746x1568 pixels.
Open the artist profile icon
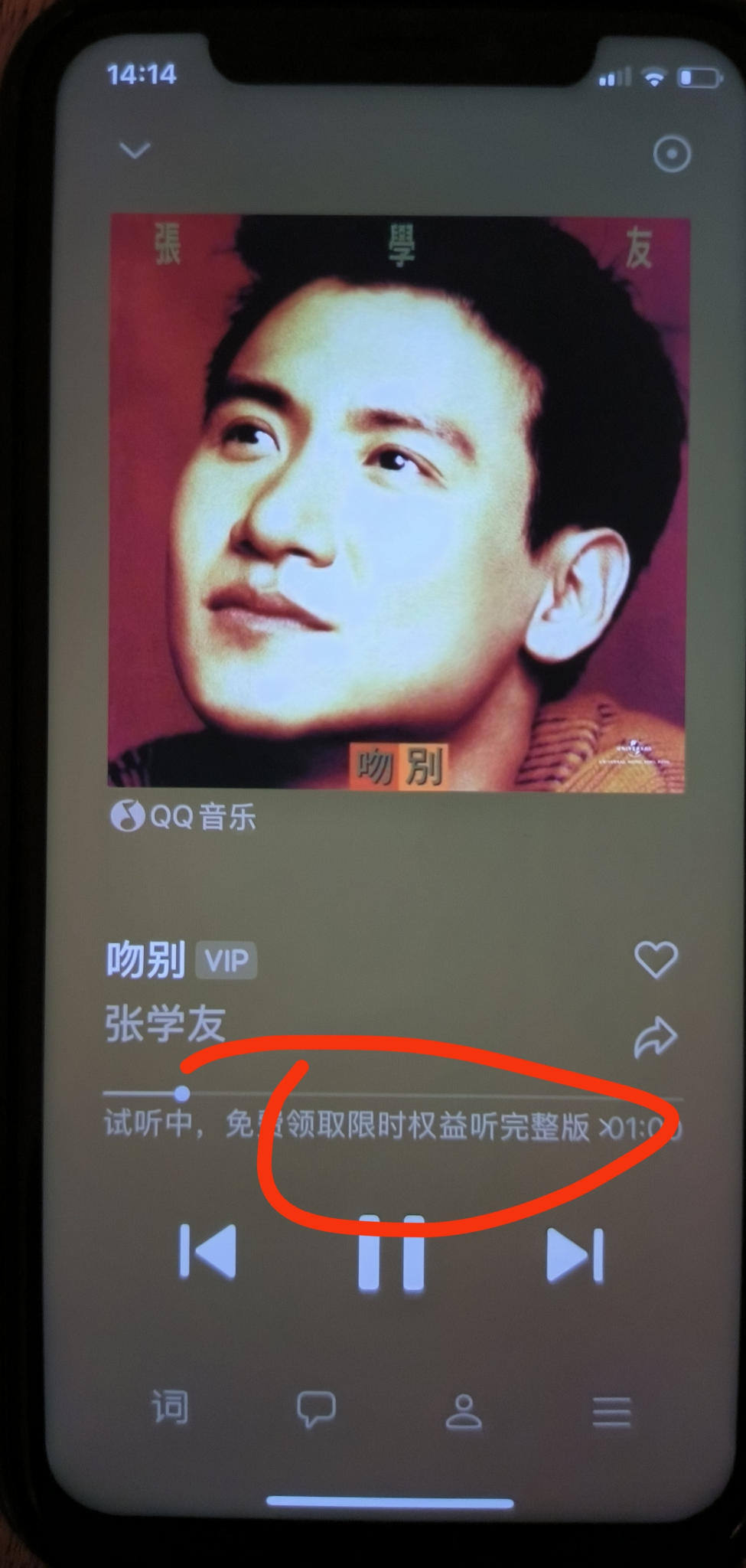[x=464, y=1410]
